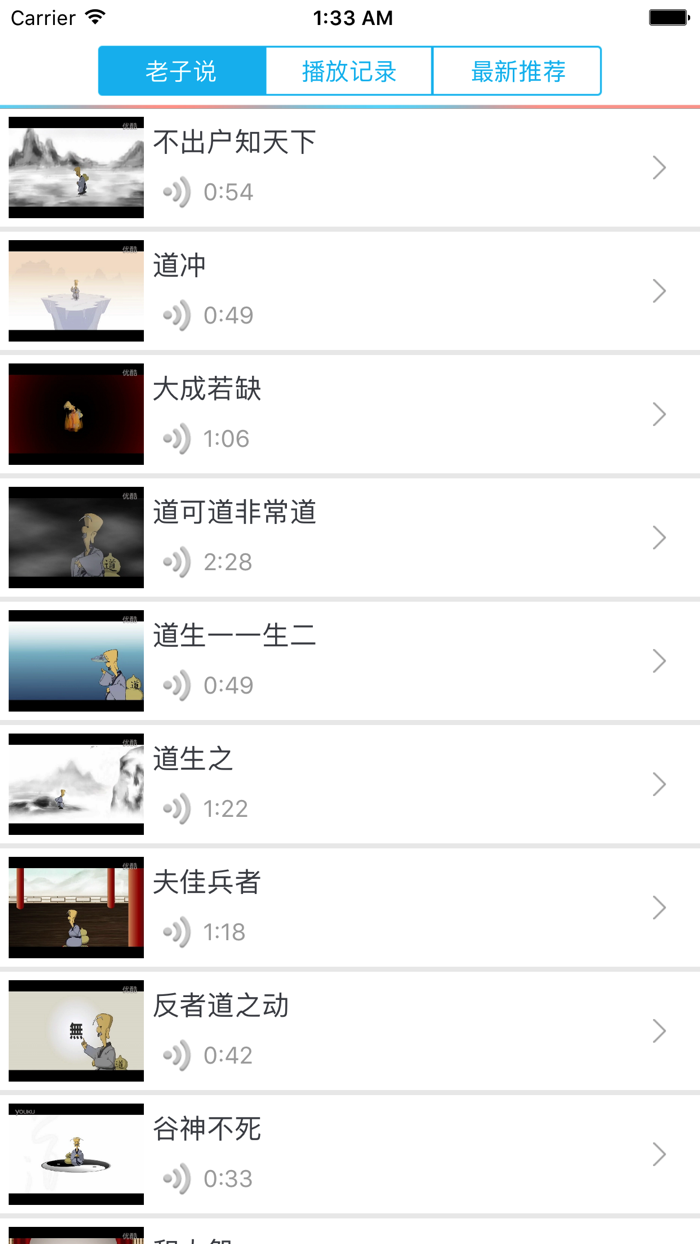Open 道生一一生二 in the list
Image resolution: width=700 pixels, height=1244 pixels.
(x=350, y=660)
